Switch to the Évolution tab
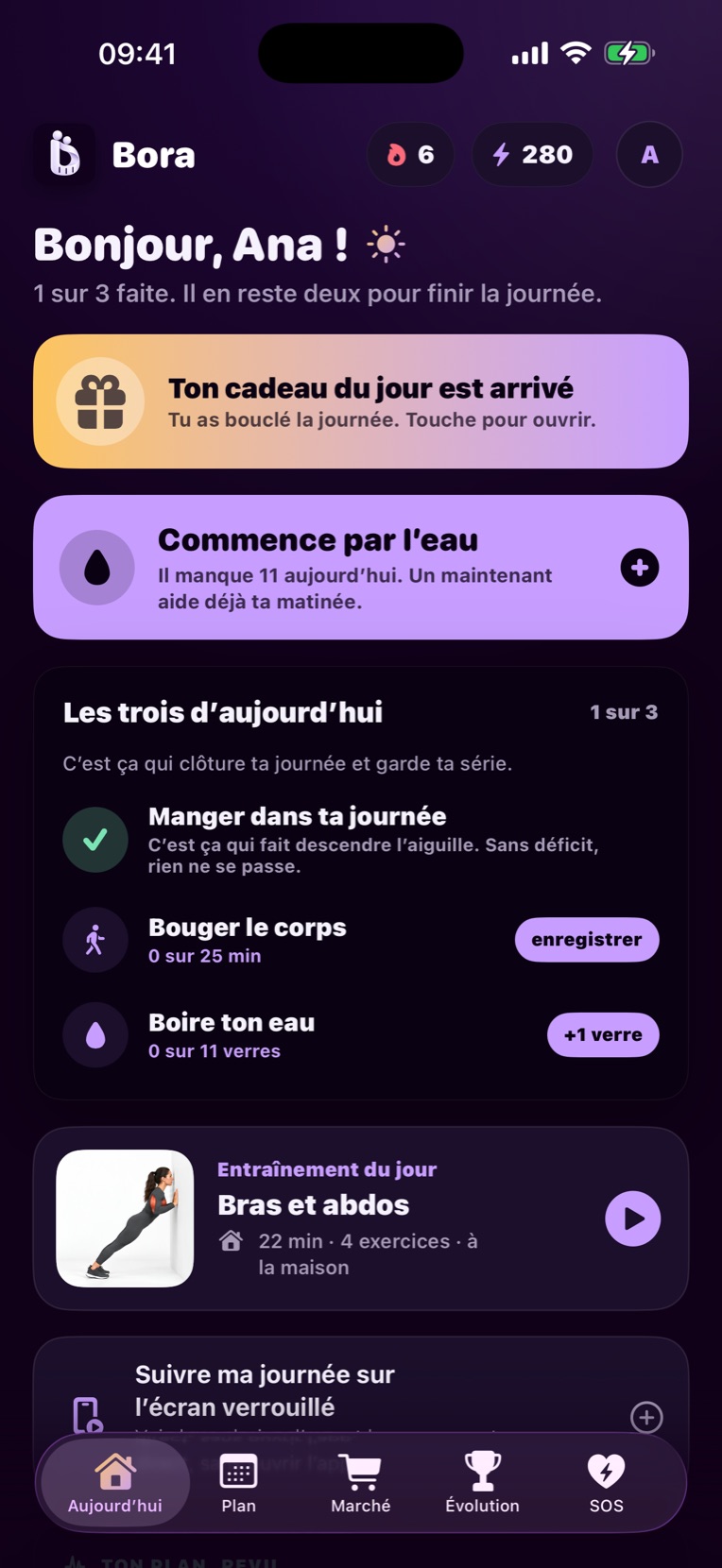The image size is (722, 1568). coord(483,1483)
